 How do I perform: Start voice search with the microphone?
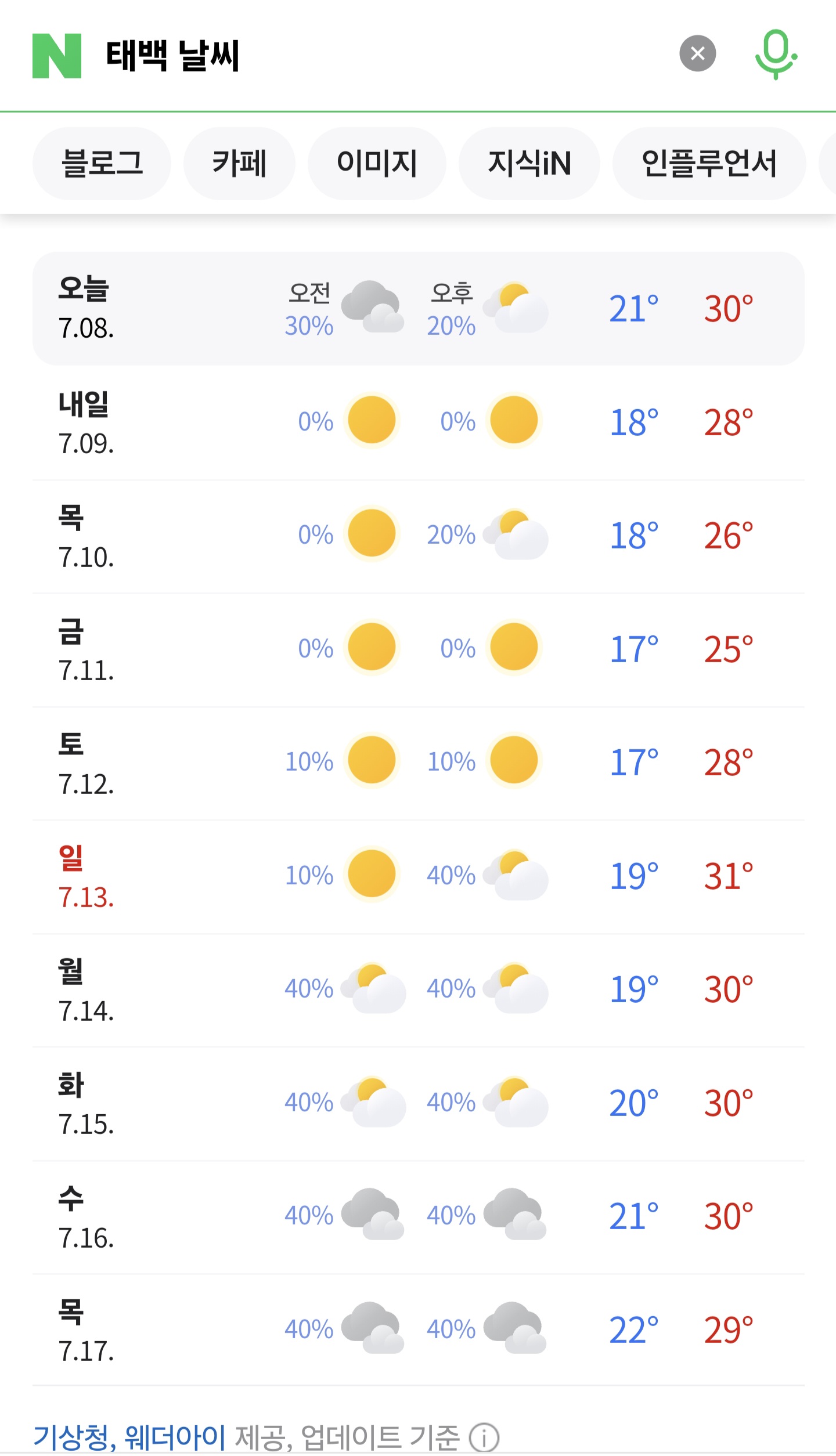pyautogui.click(x=776, y=55)
